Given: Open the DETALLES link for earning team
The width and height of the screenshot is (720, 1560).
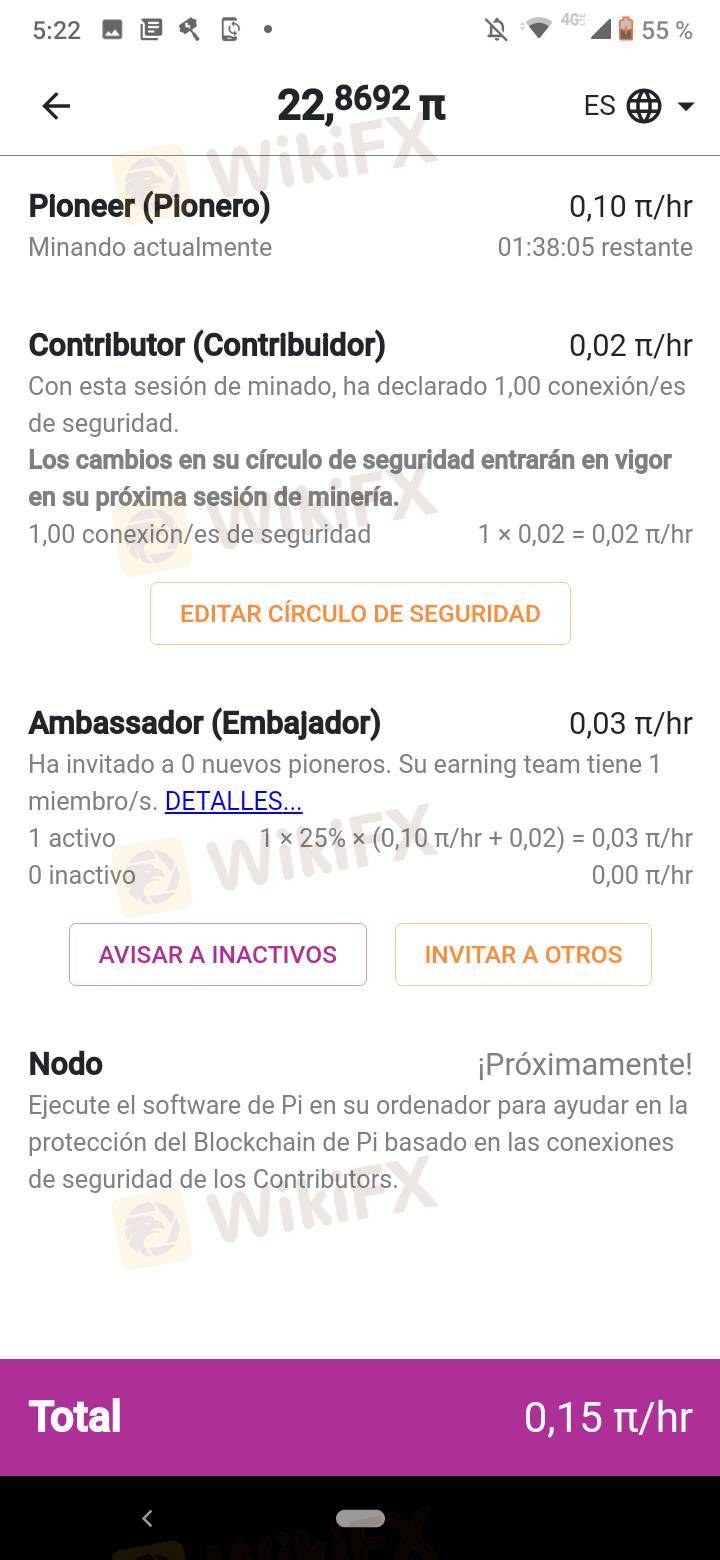Looking at the screenshot, I should tap(233, 801).
